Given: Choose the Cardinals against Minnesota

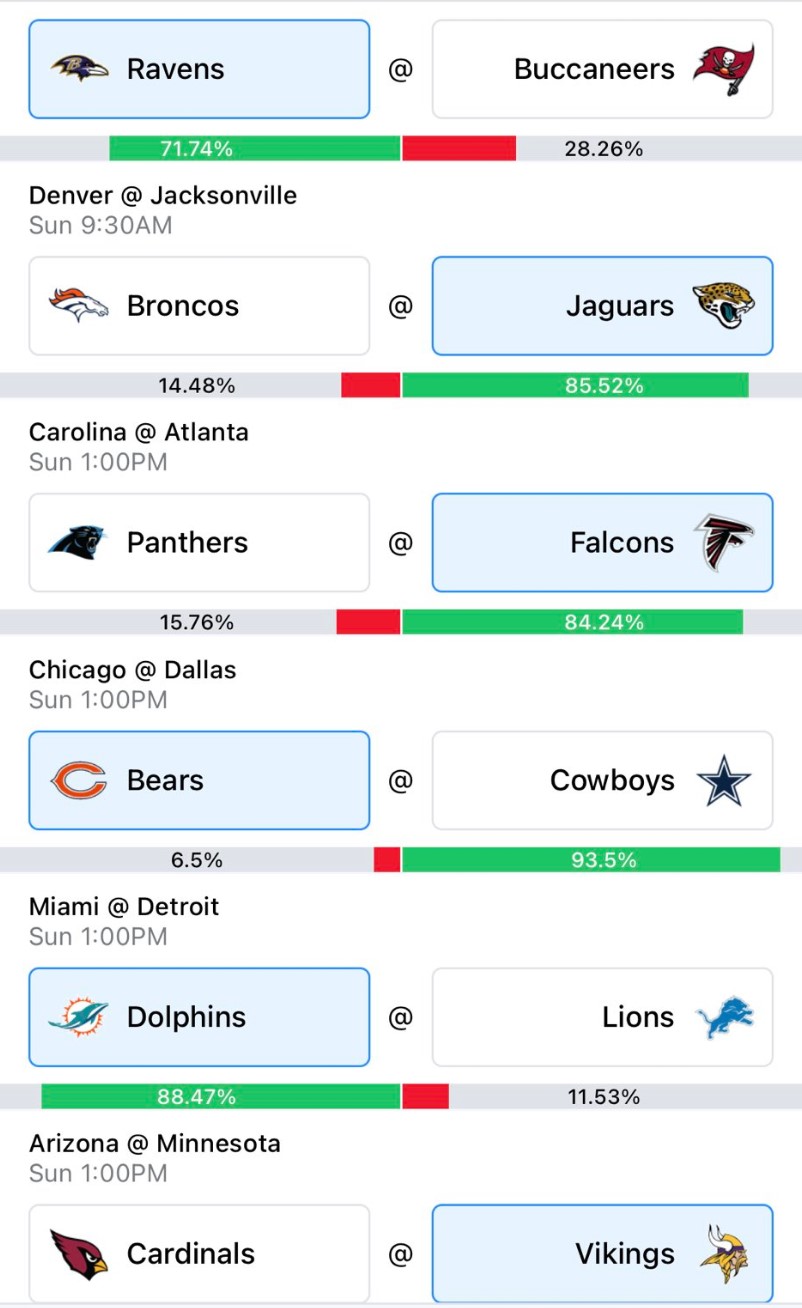Looking at the screenshot, I should 199,1254.
